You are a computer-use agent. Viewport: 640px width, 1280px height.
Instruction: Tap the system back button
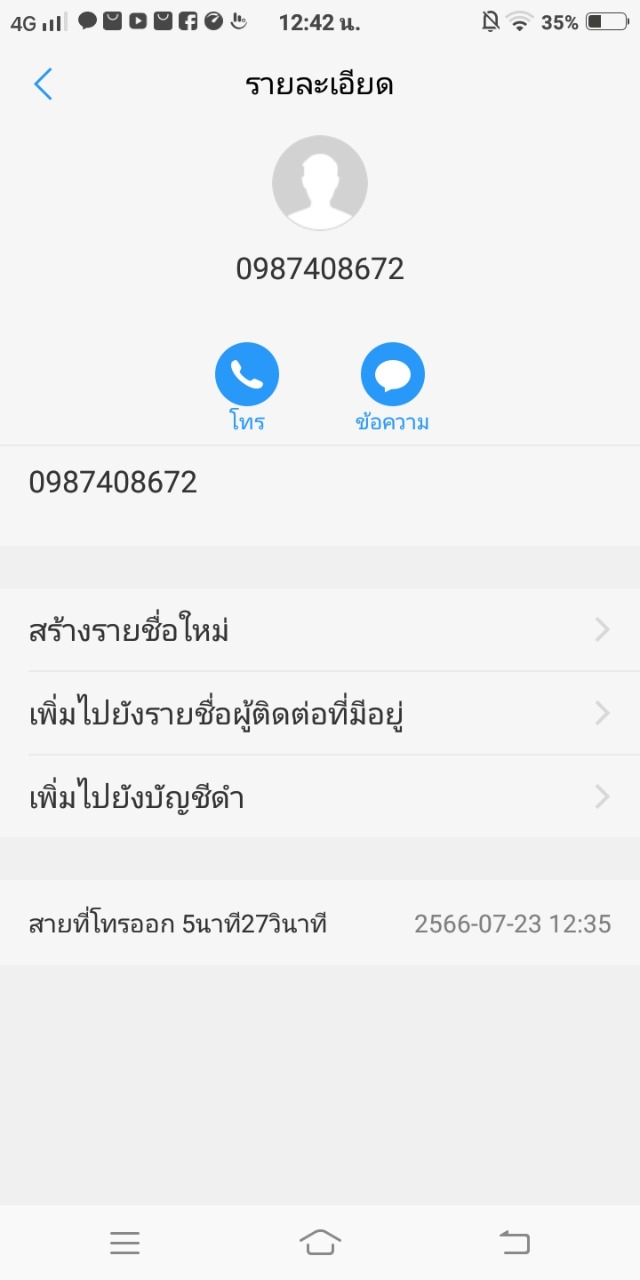pos(514,1243)
